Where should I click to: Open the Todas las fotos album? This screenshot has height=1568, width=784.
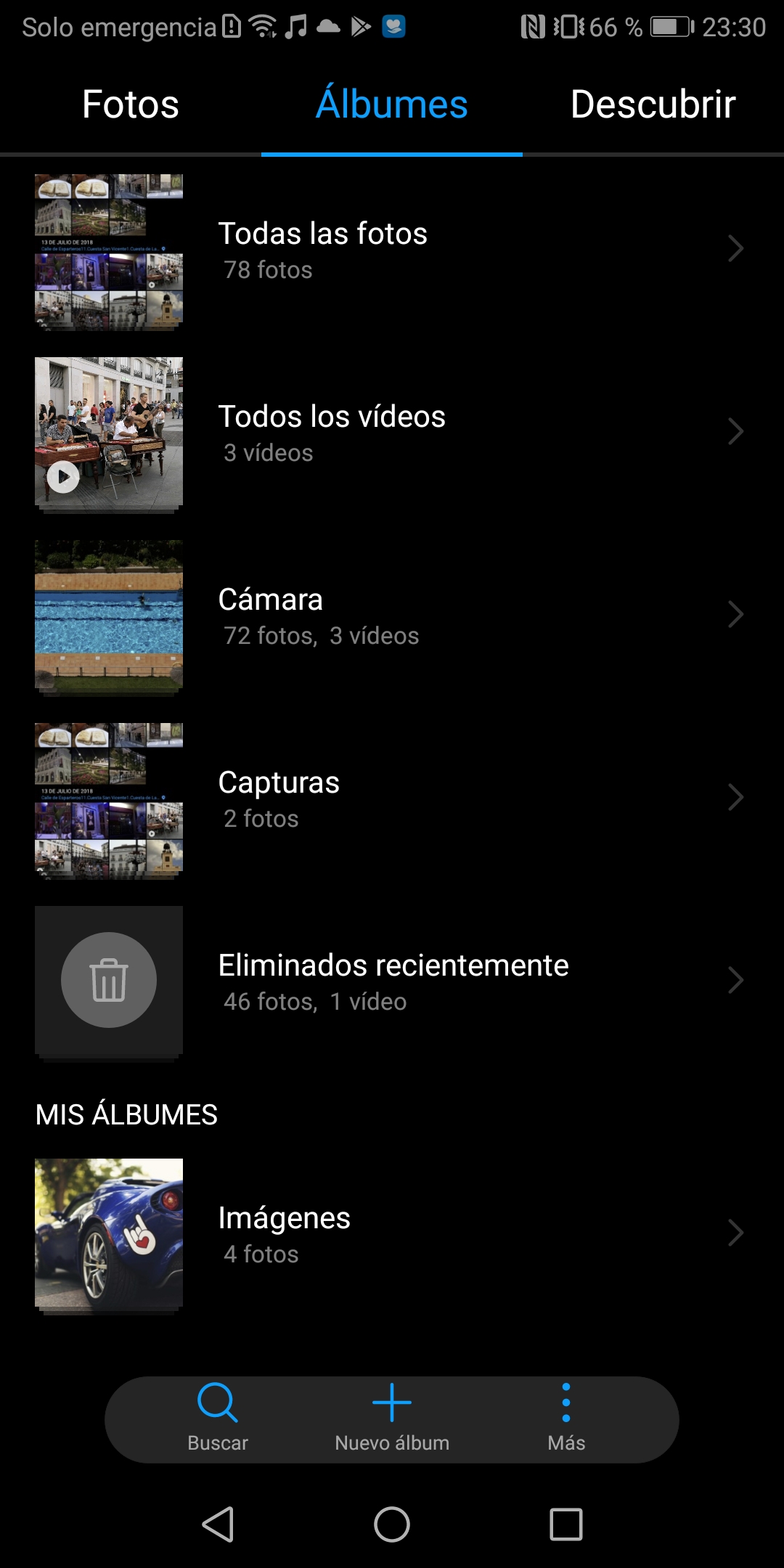coord(392,250)
